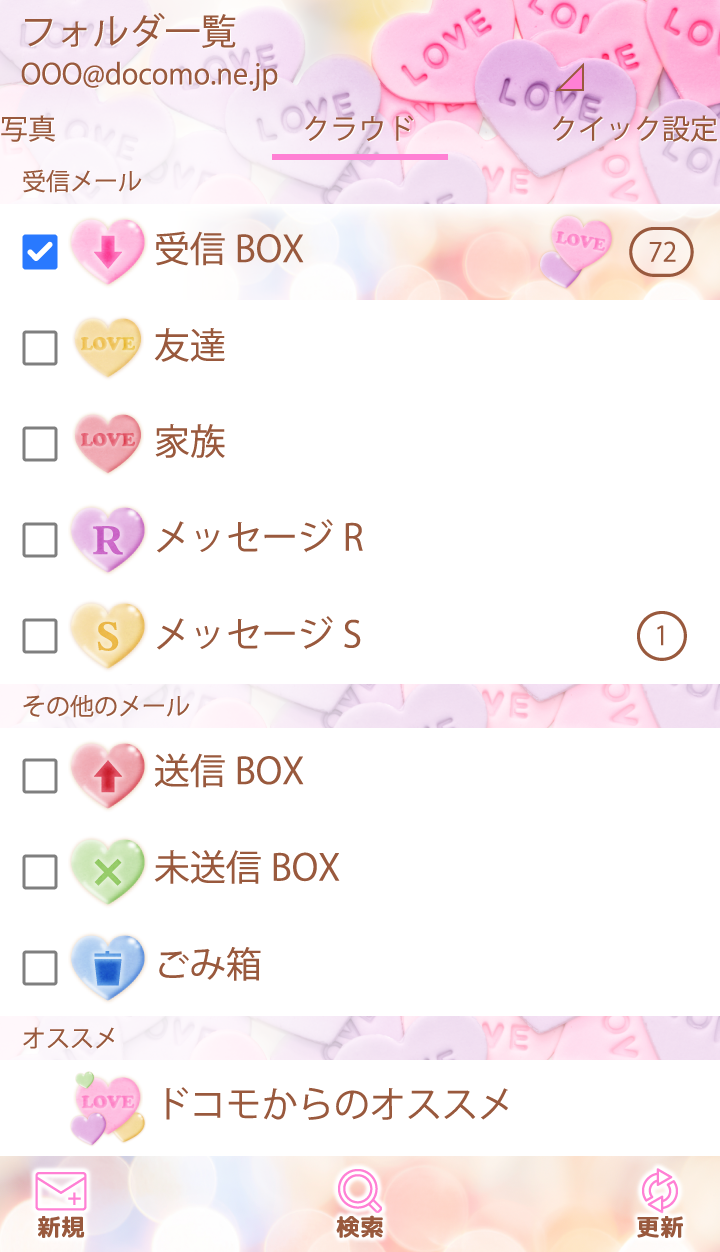Uncheck the 受信 BOX checkbox
This screenshot has height=1252, width=720.
(40, 252)
